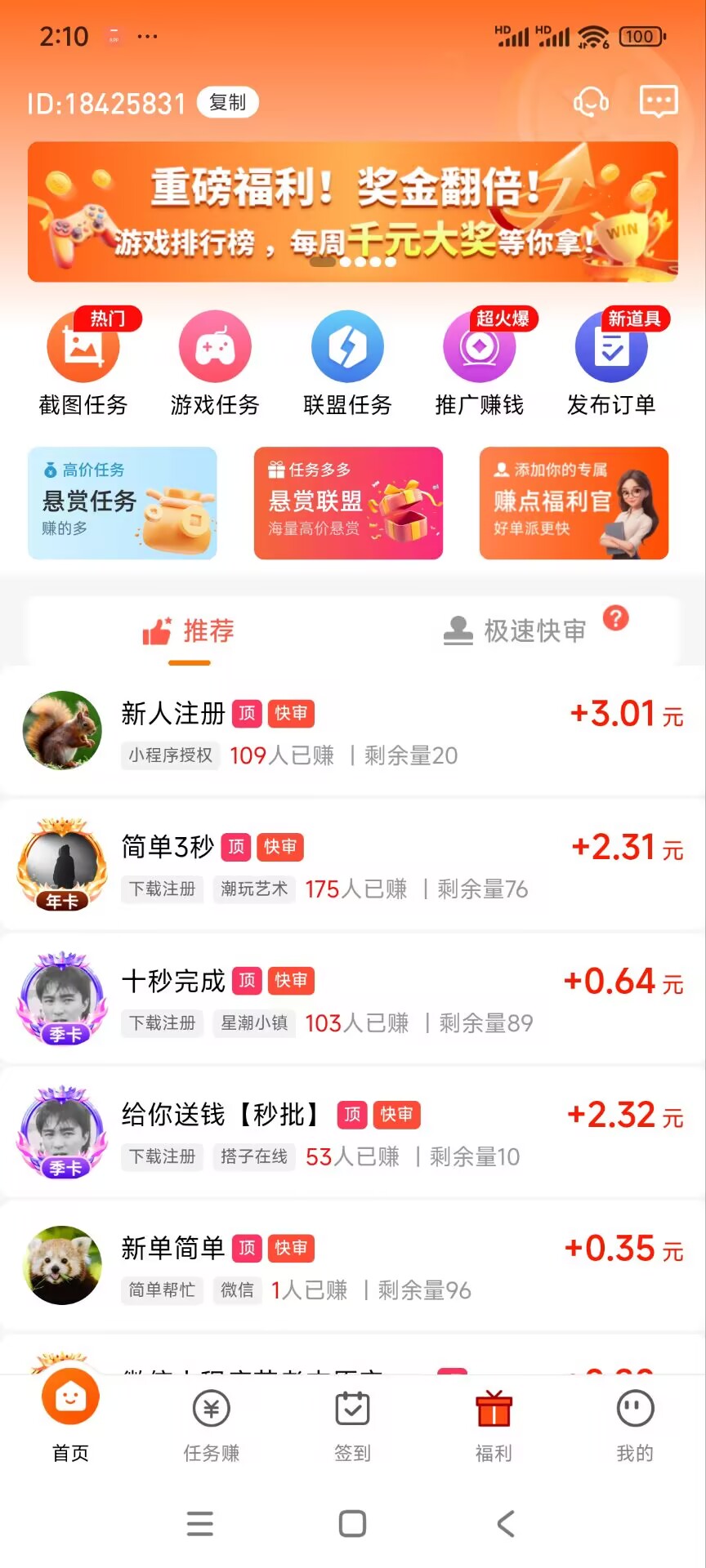
Task: Select the 推荐 recommendation tab
Action: pos(190,630)
